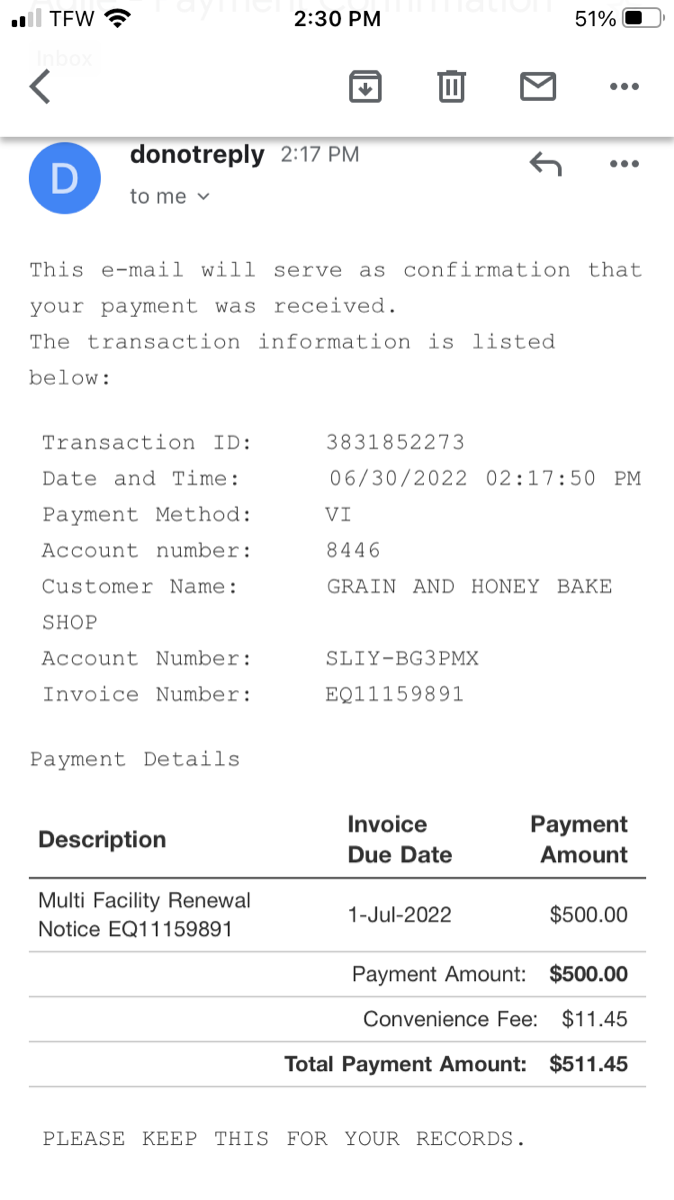Expand the 'to me' recipient details
Image resolution: width=674 pixels, height=1200 pixels.
pos(170,197)
